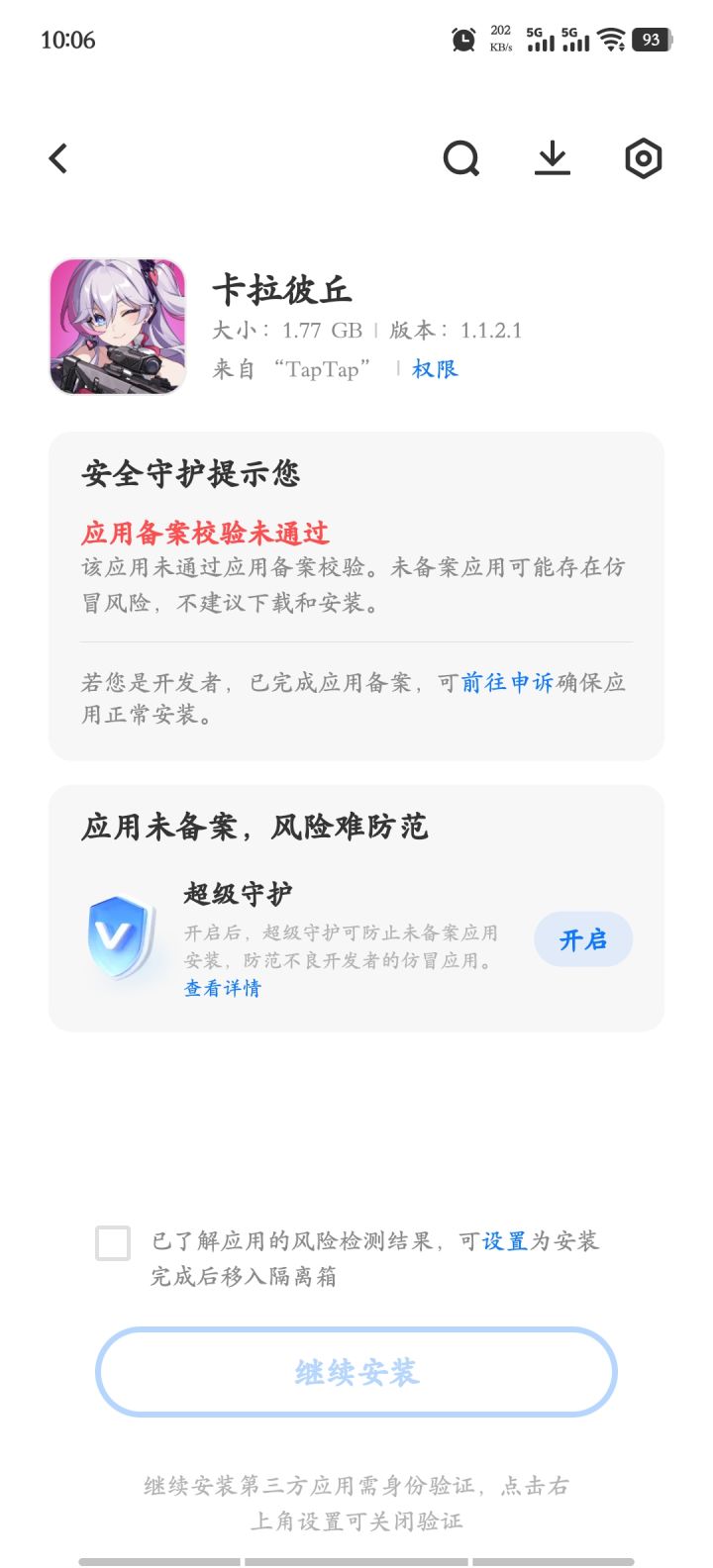
Task: Toggle quarantine-after-install option checkbox
Action: (x=112, y=1243)
